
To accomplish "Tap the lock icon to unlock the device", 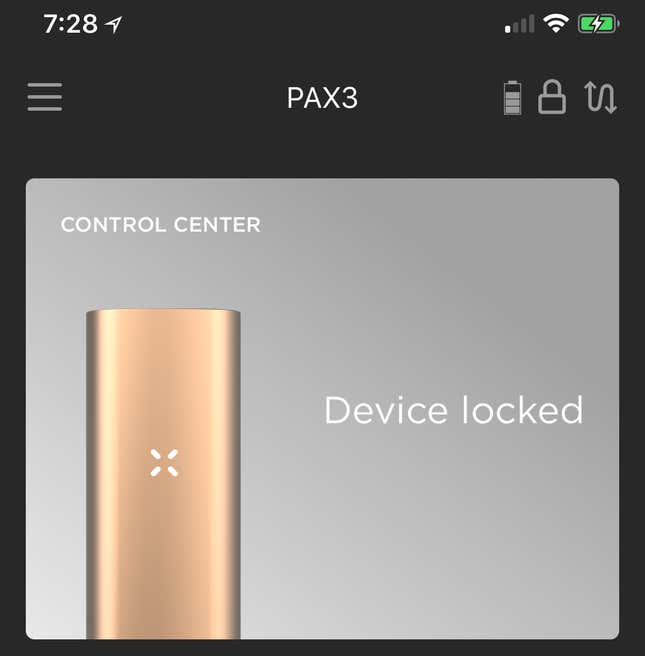I will [552, 97].
